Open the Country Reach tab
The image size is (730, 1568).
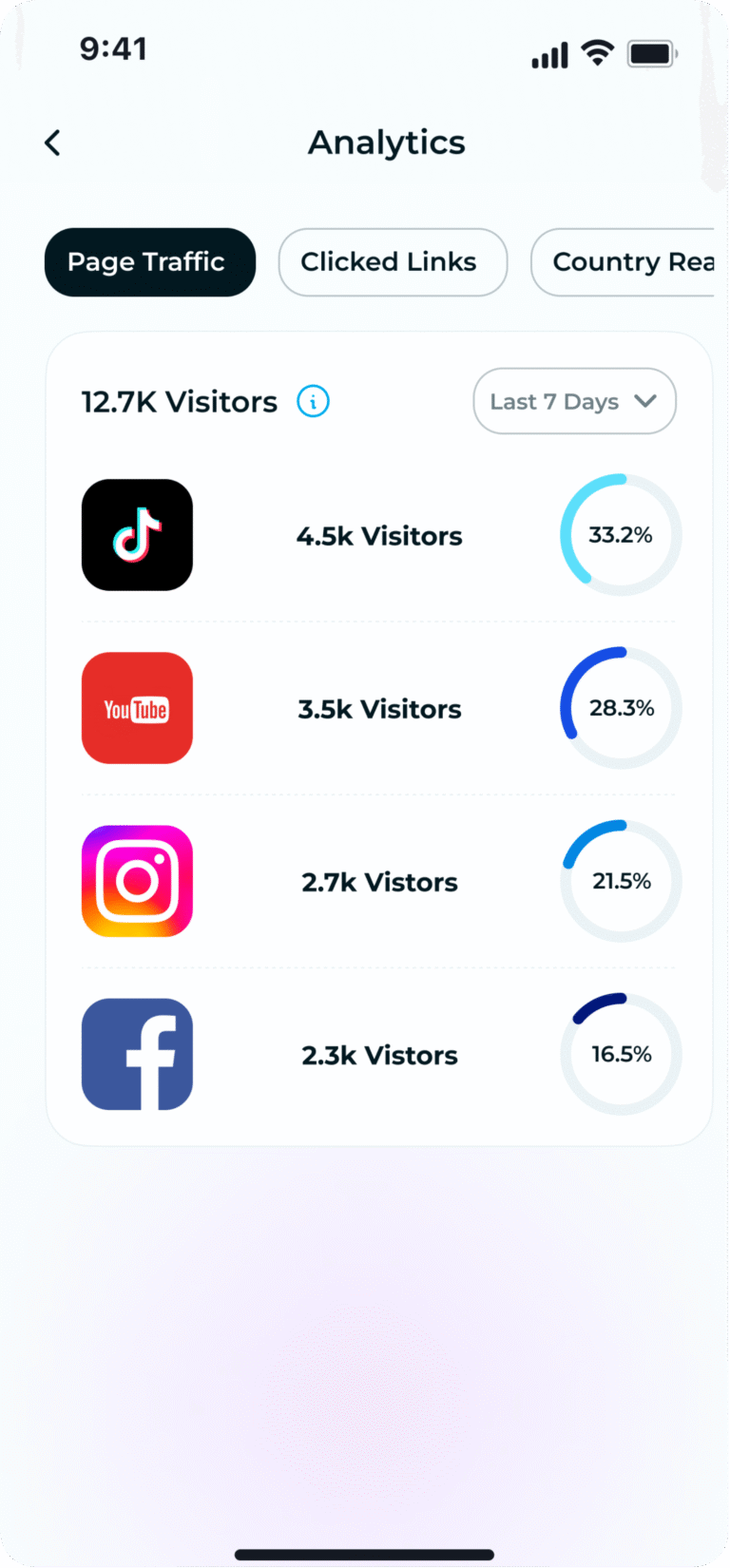(627, 262)
